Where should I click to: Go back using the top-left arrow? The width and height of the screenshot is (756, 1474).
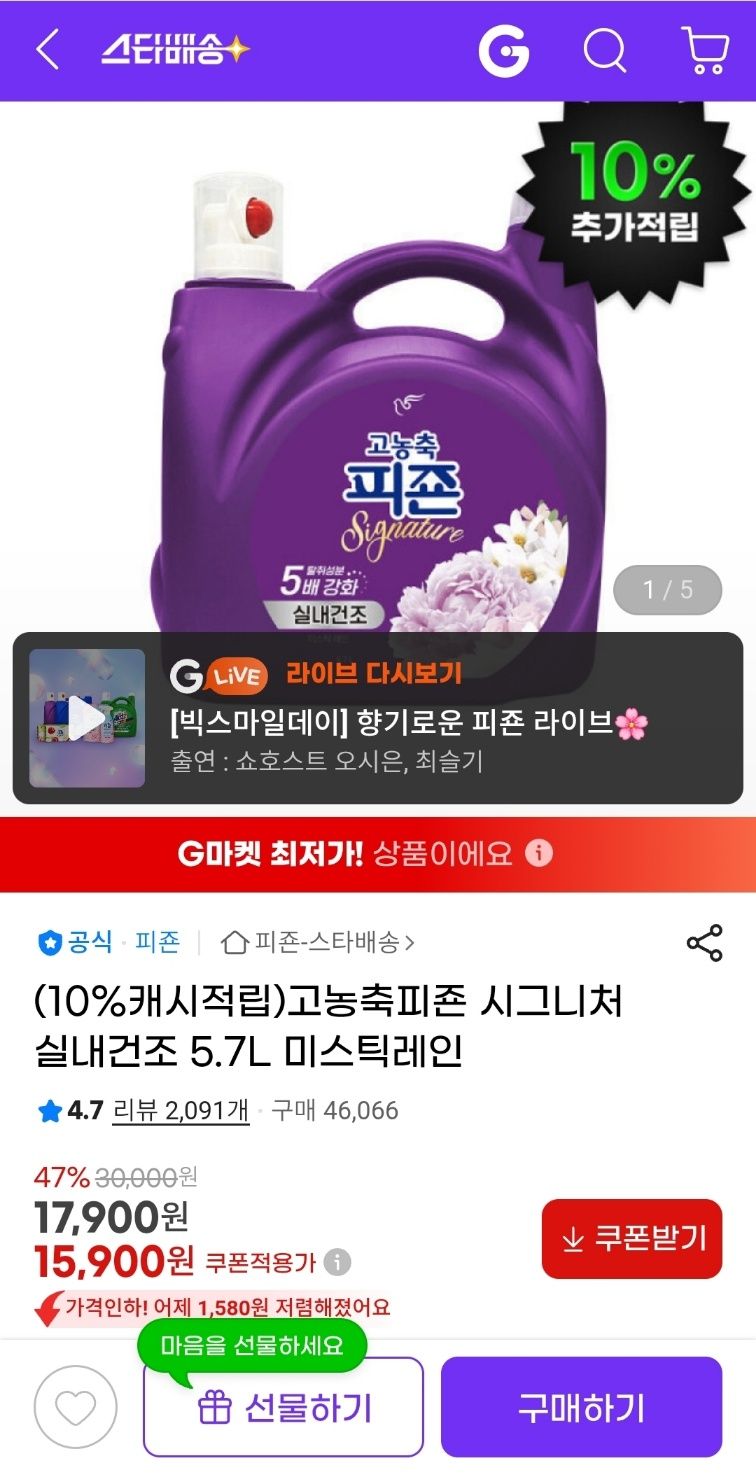coord(47,50)
